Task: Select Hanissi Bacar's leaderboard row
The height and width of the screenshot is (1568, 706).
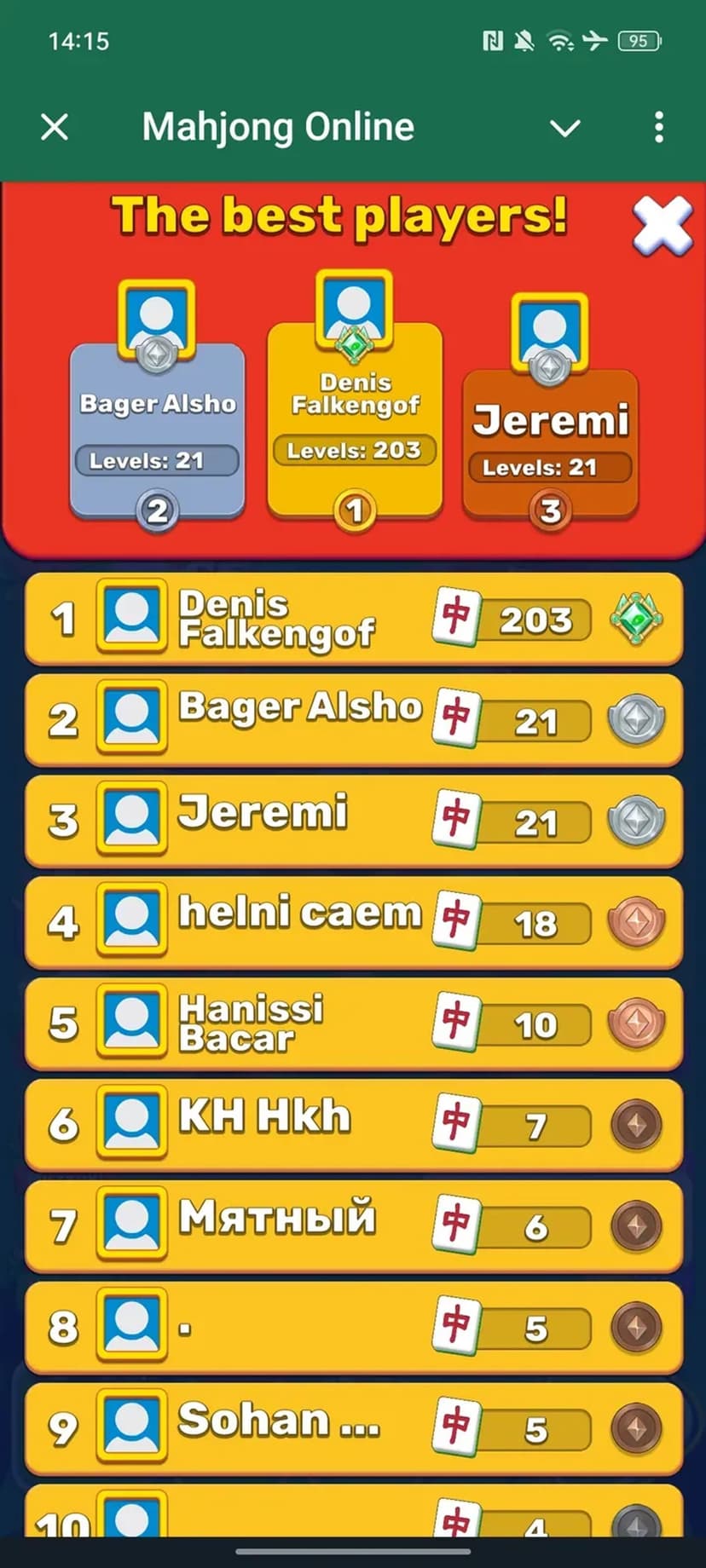Action: pyautogui.click(x=354, y=1023)
